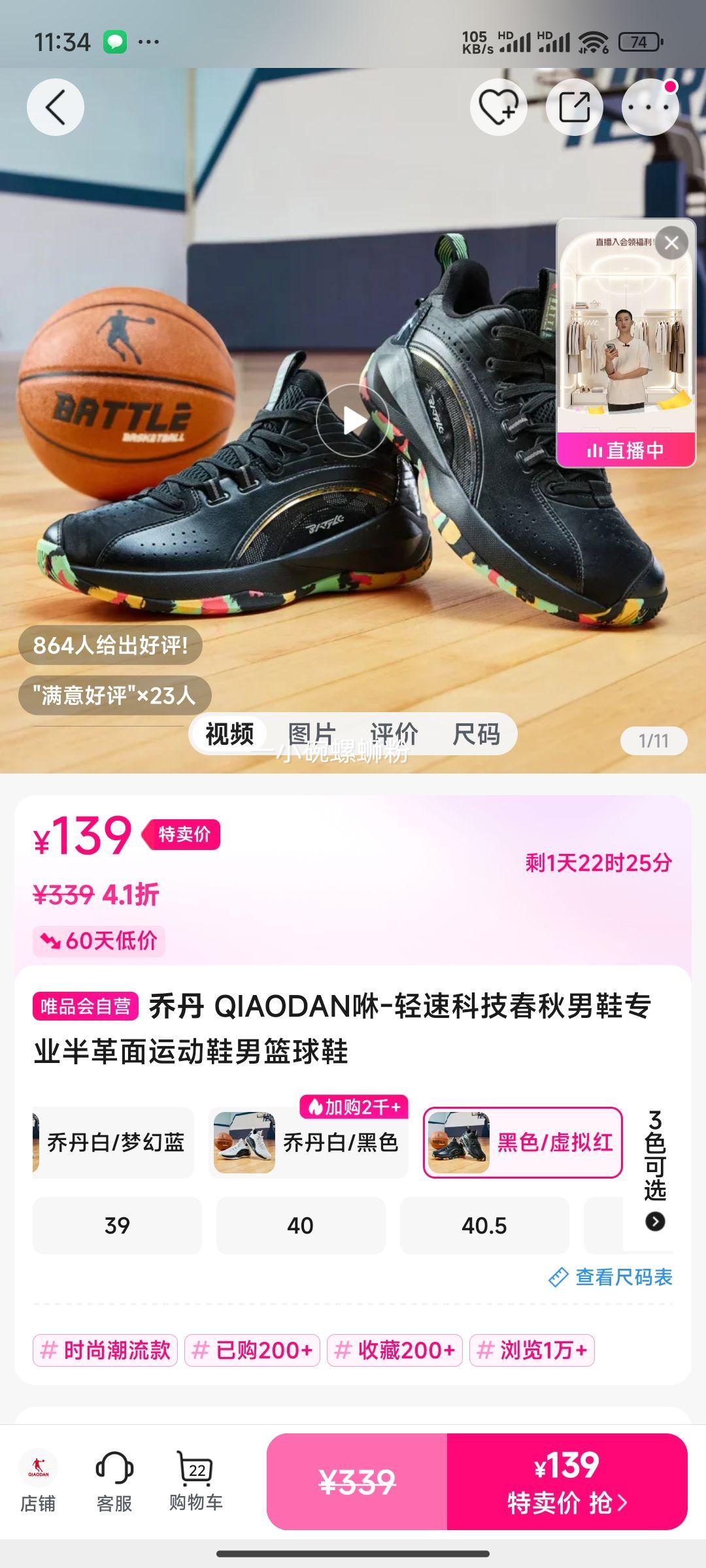
Task: Enter the 直播中 live stream broadcast
Action: (629, 449)
